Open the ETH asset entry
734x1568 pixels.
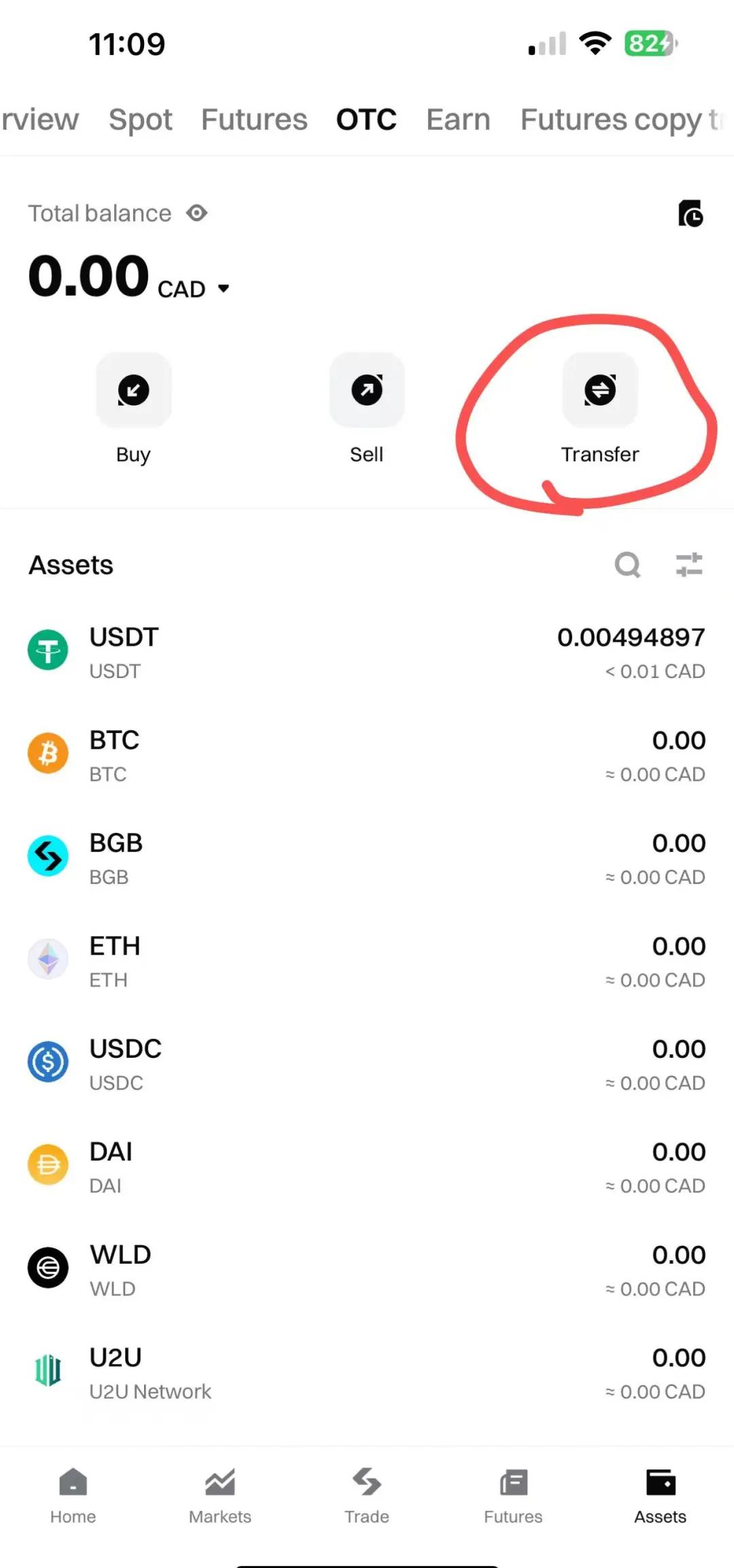367,959
